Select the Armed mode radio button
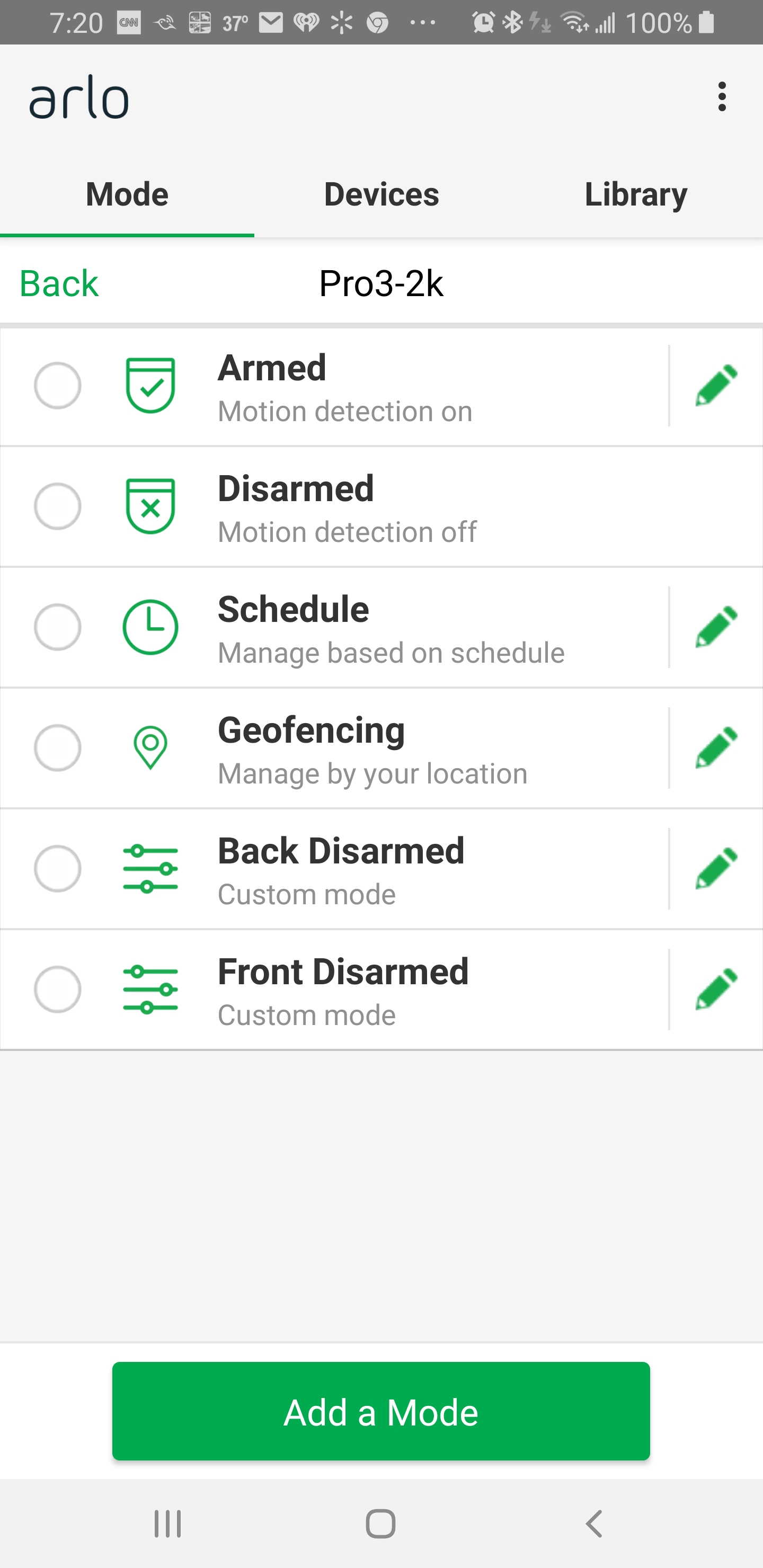This screenshot has height=1568, width=763. [57, 385]
